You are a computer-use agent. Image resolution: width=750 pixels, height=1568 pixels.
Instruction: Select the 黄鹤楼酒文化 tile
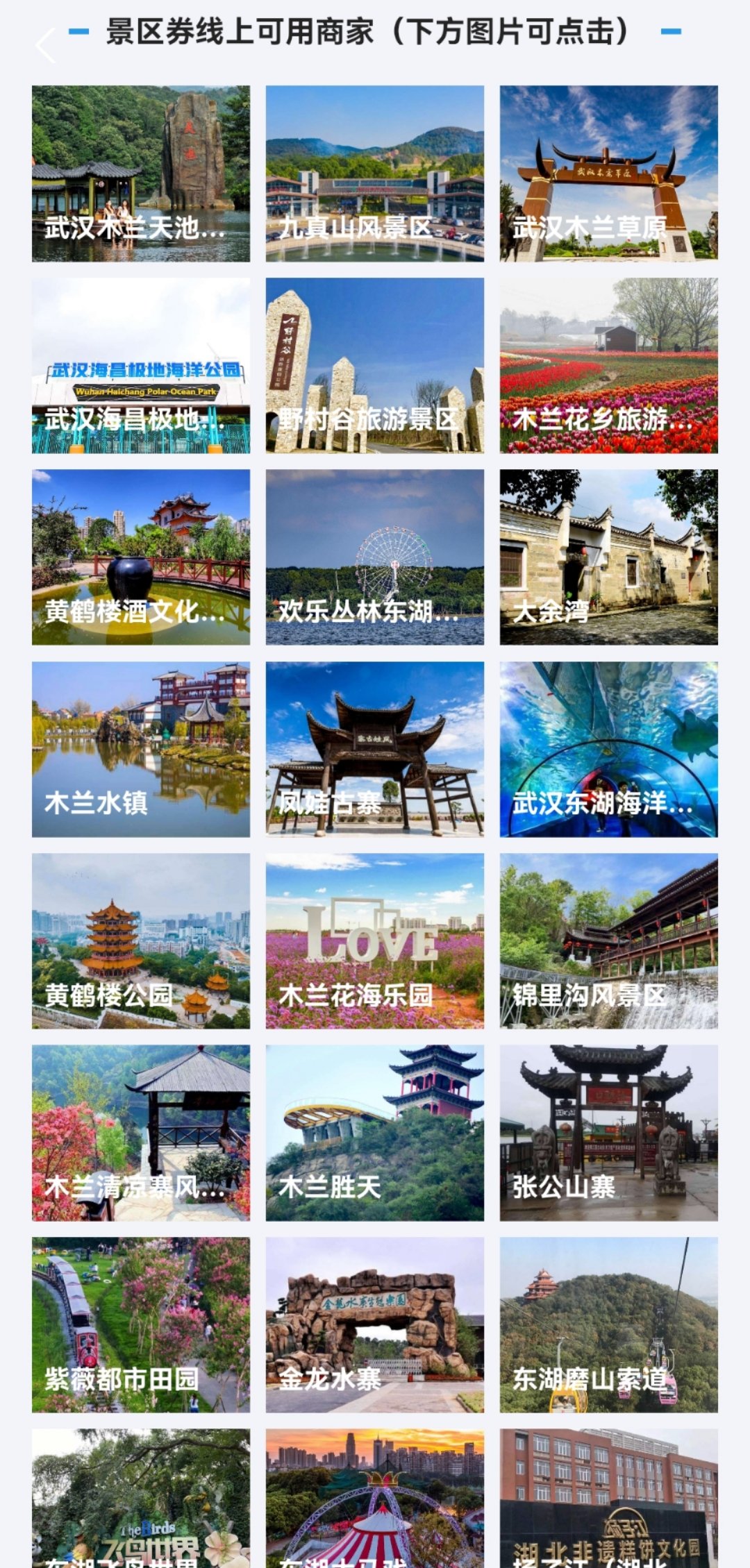pos(140,557)
